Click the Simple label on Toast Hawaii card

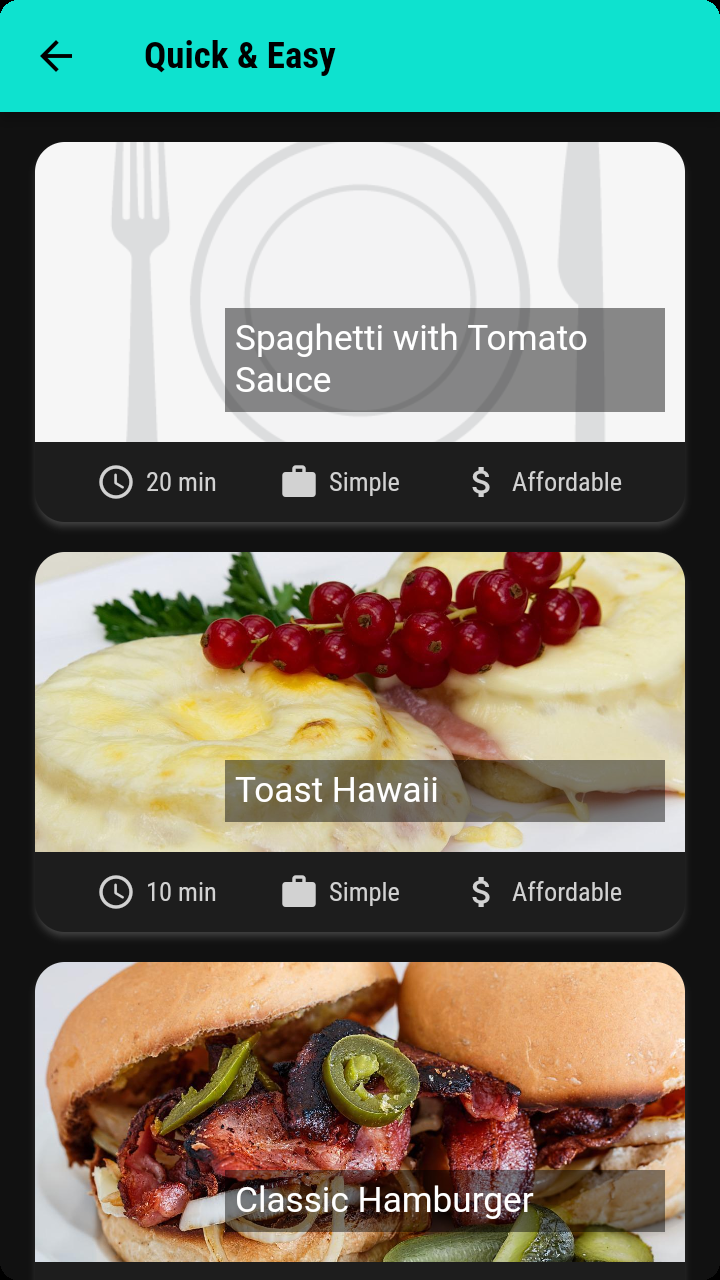[x=363, y=891]
